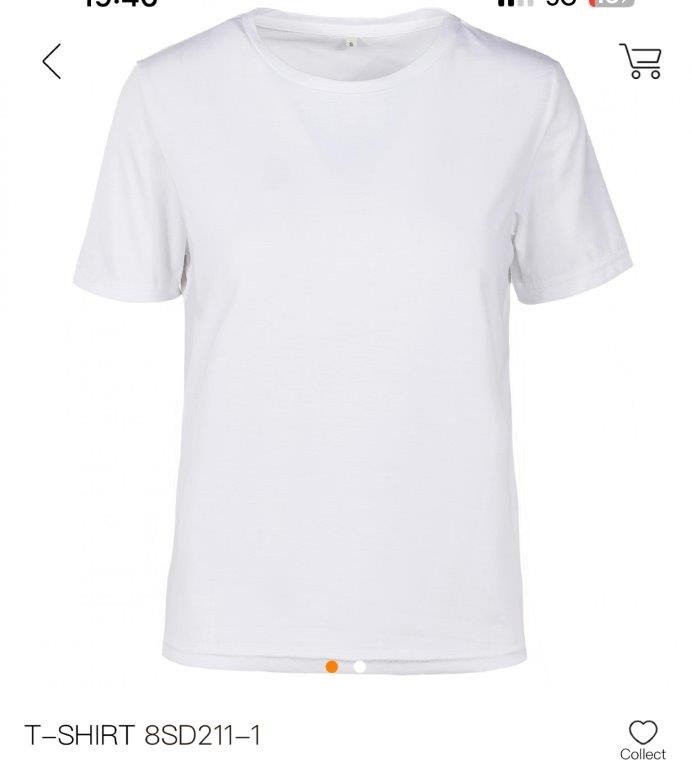Open the shopping cart
The height and width of the screenshot is (768, 692).
tap(641, 61)
